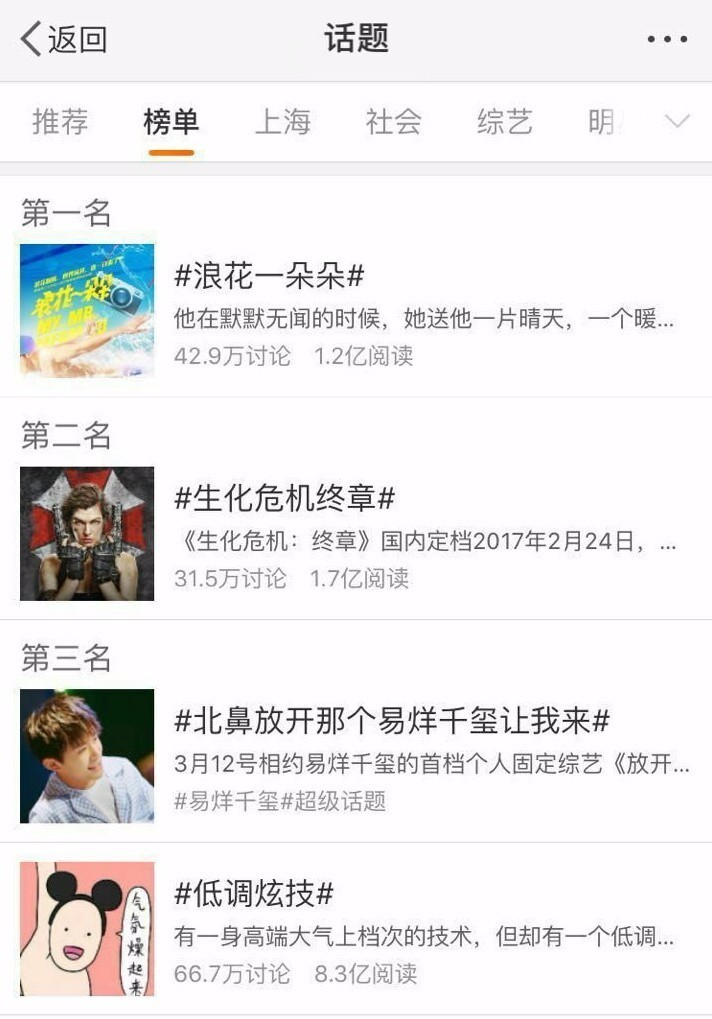
Task: Open the three-dot overflow menu
Action: pyautogui.click(x=667, y=40)
